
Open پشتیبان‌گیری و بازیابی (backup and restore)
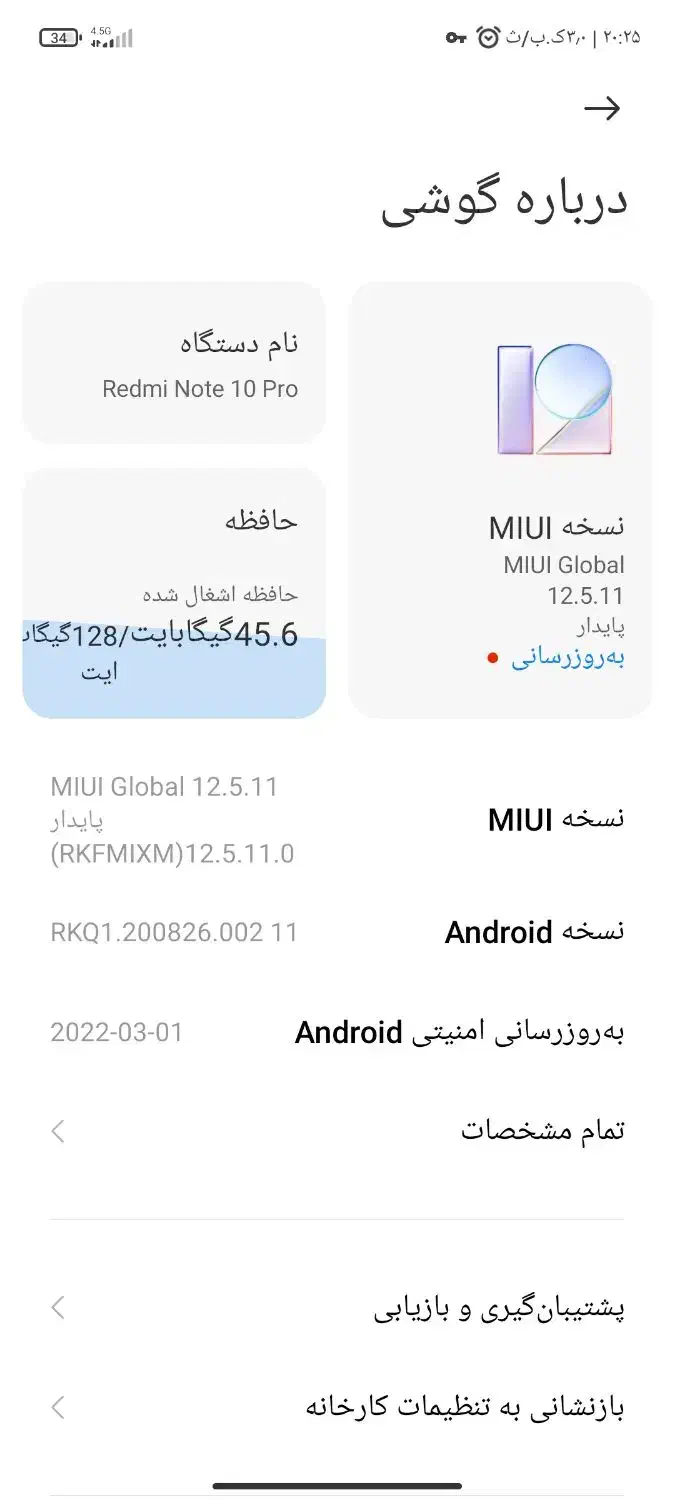[337, 1308]
